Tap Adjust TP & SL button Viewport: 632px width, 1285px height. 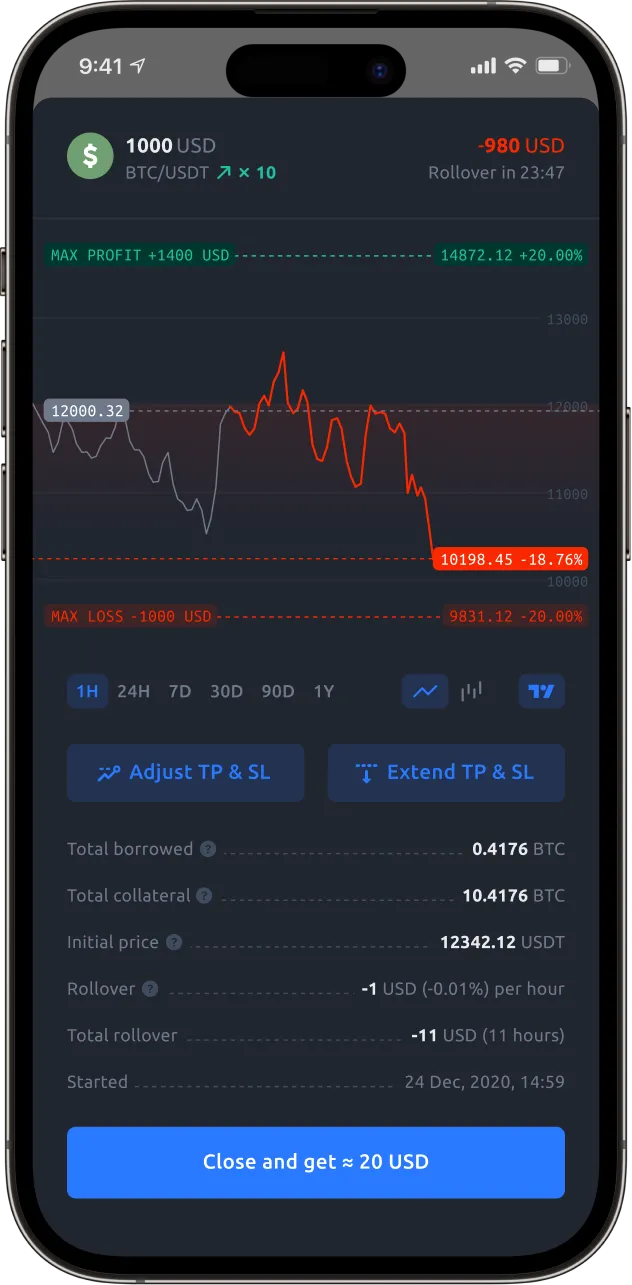tap(185, 773)
